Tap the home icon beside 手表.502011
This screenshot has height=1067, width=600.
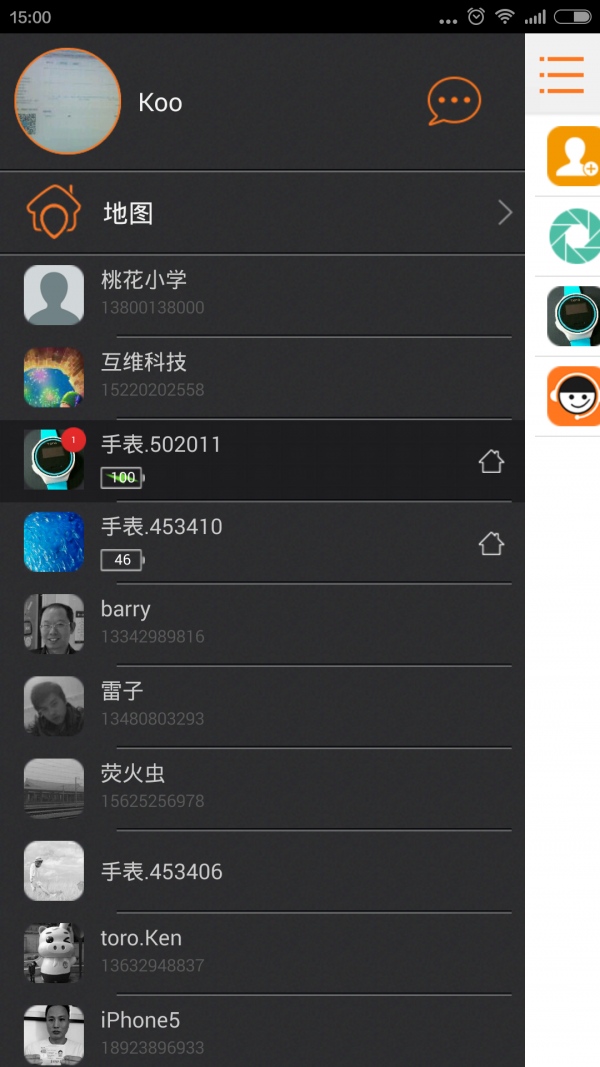pos(490,461)
